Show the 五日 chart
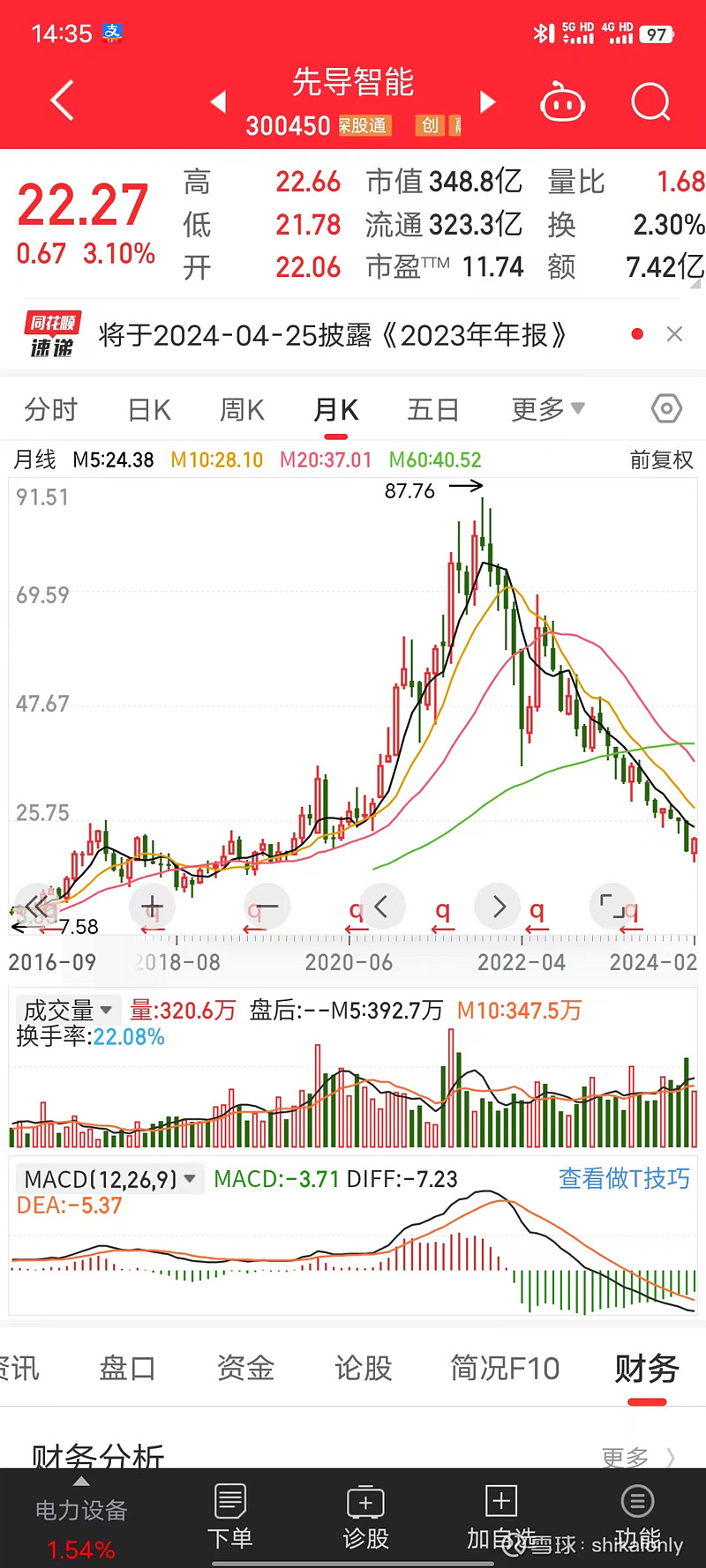This screenshot has width=706, height=1568. click(x=433, y=410)
